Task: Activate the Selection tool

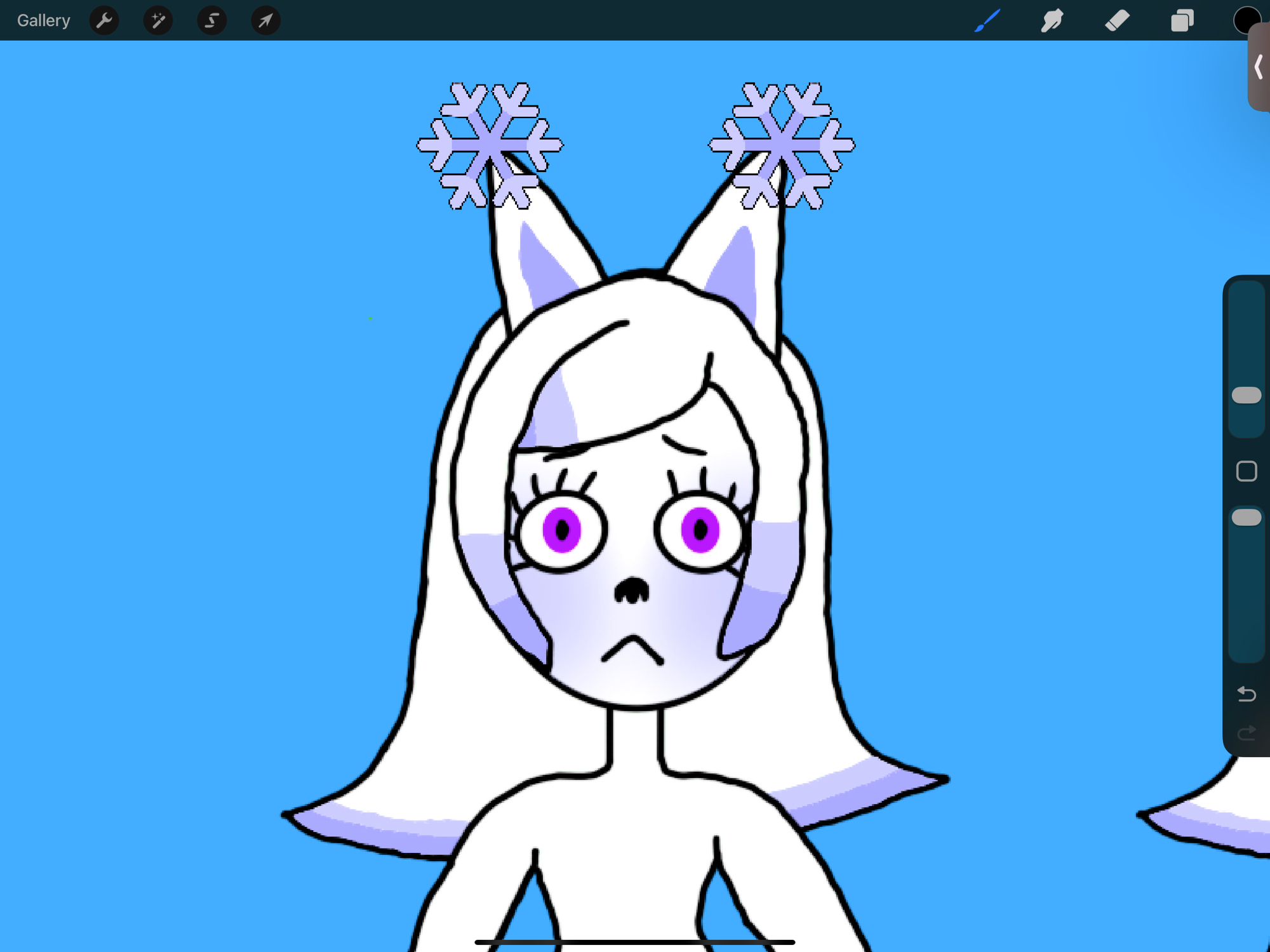Action: (211, 20)
